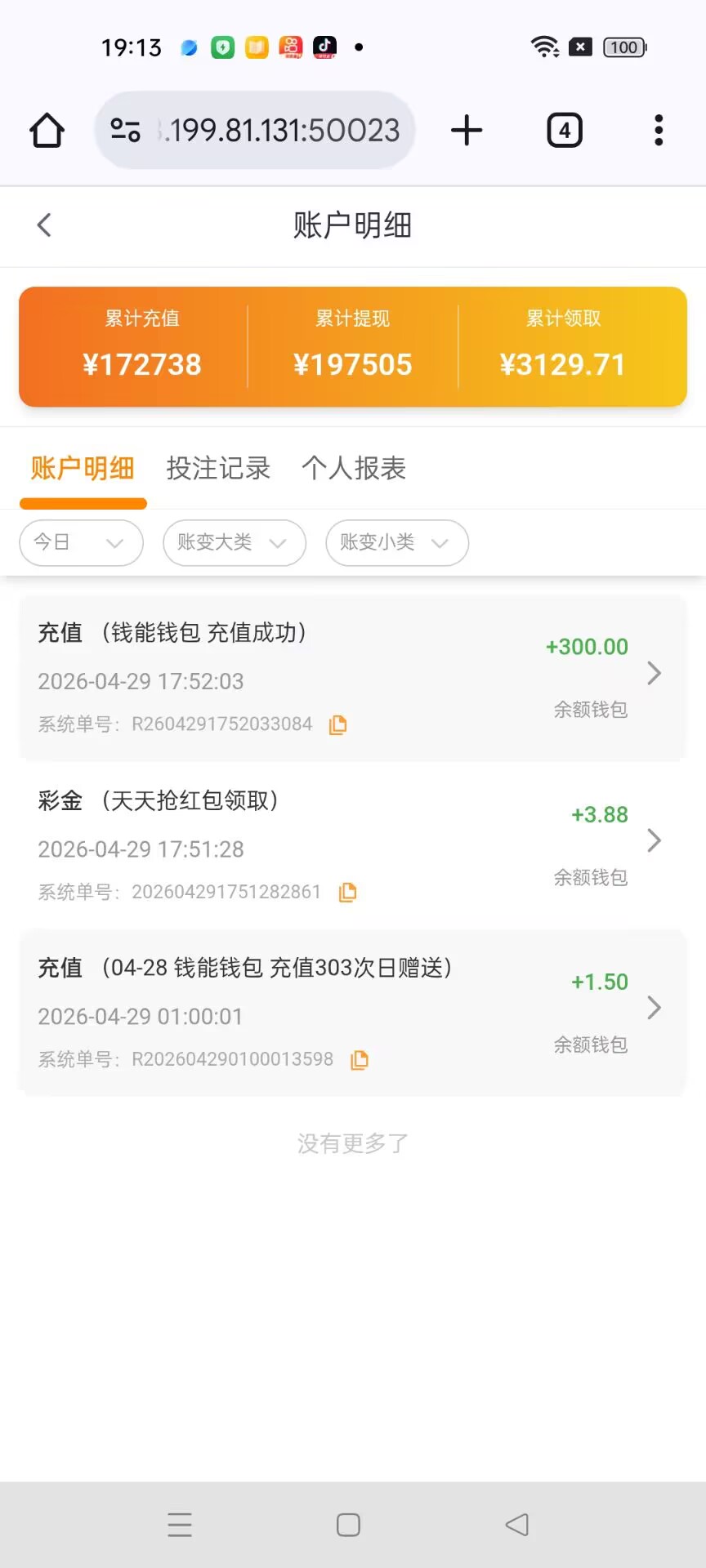Viewport: 706px width, 1568px height.
Task: Go back from 账户明细 page
Action: (x=44, y=225)
